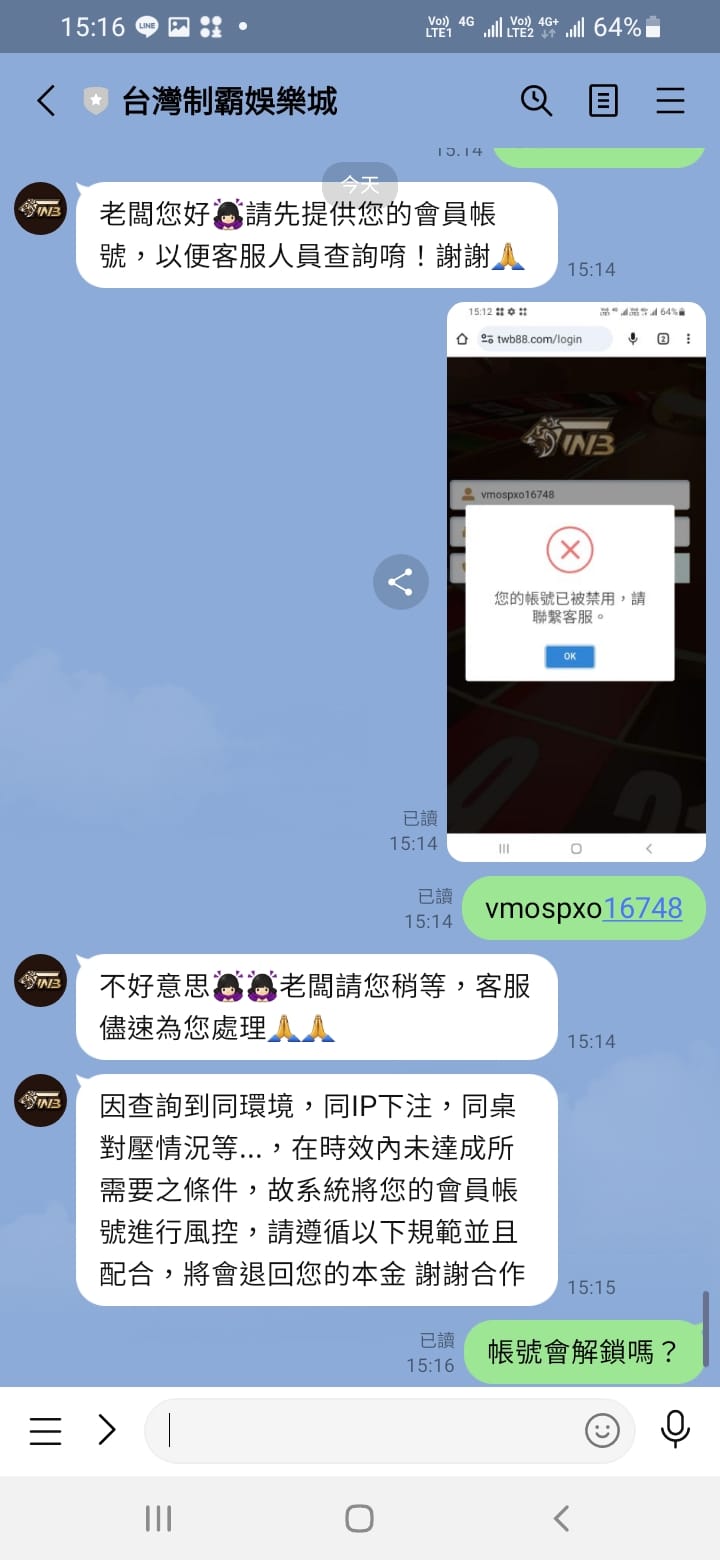The height and width of the screenshot is (1560, 720).
Task: Open the chat menu (three lines)
Action: click(670, 101)
